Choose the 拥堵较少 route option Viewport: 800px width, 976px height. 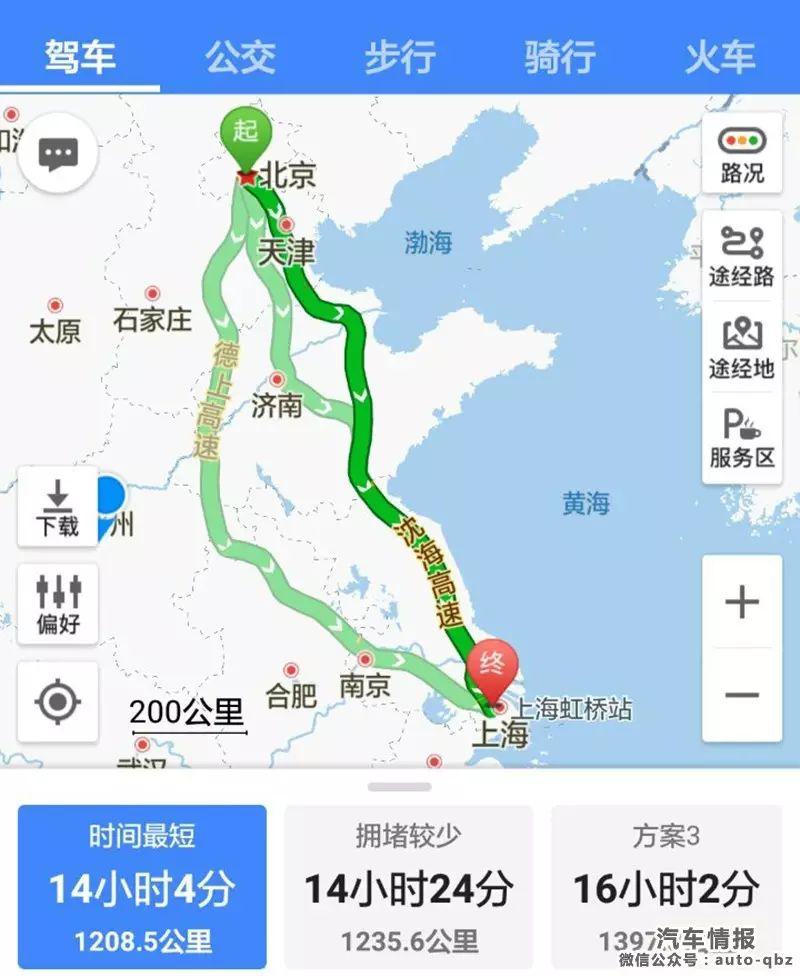408,886
